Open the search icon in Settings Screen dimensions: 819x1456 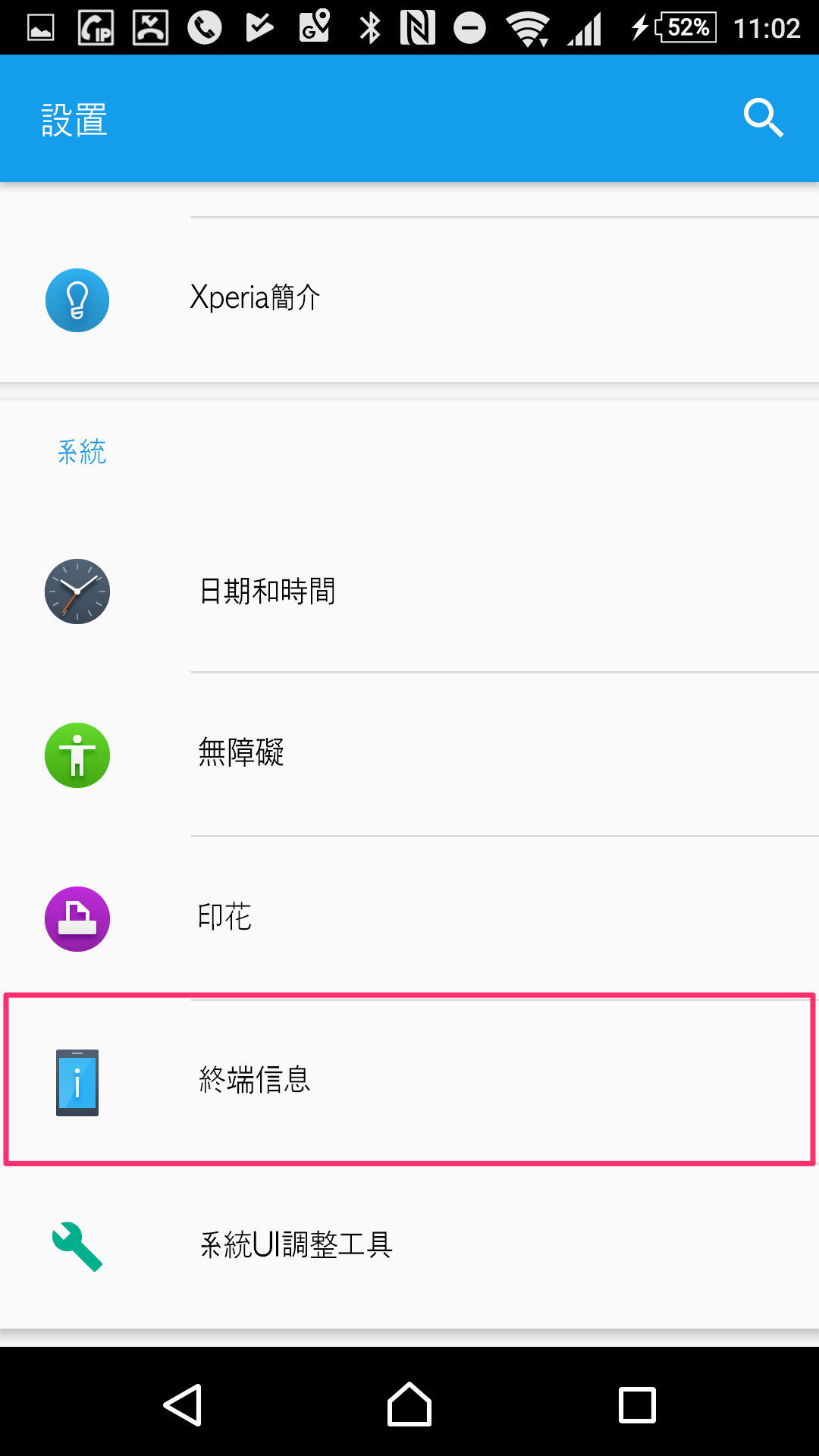pos(763,118)
